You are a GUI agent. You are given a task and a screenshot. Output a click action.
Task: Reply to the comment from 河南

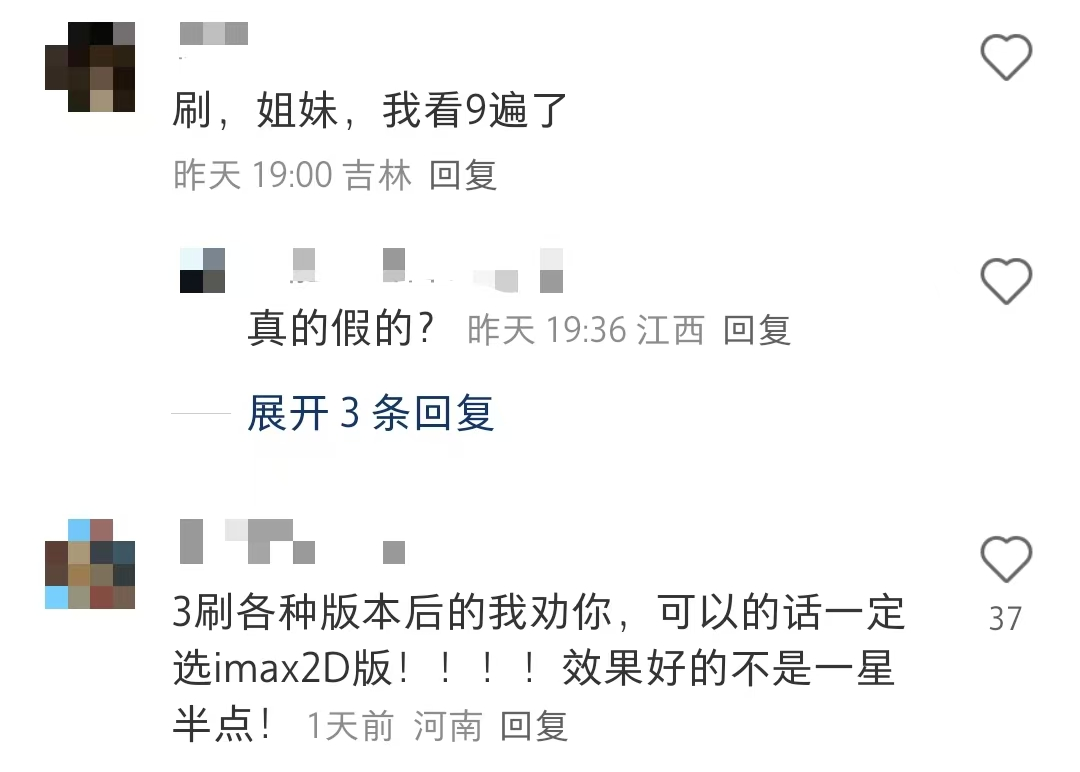click(x=534, y=727)
